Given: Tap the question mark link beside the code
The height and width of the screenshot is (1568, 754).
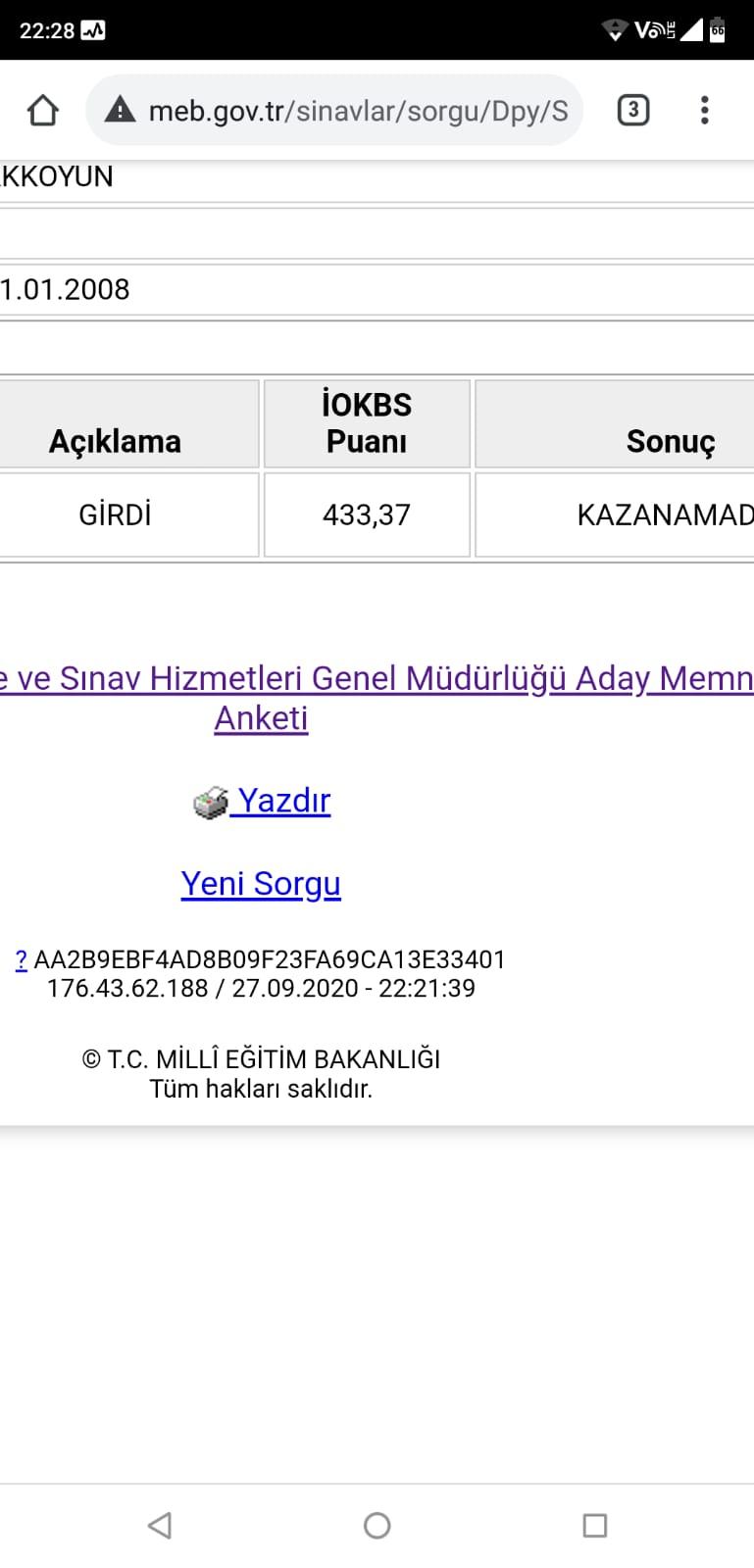Looking at the screenshot, I should (x=21, y=959).
